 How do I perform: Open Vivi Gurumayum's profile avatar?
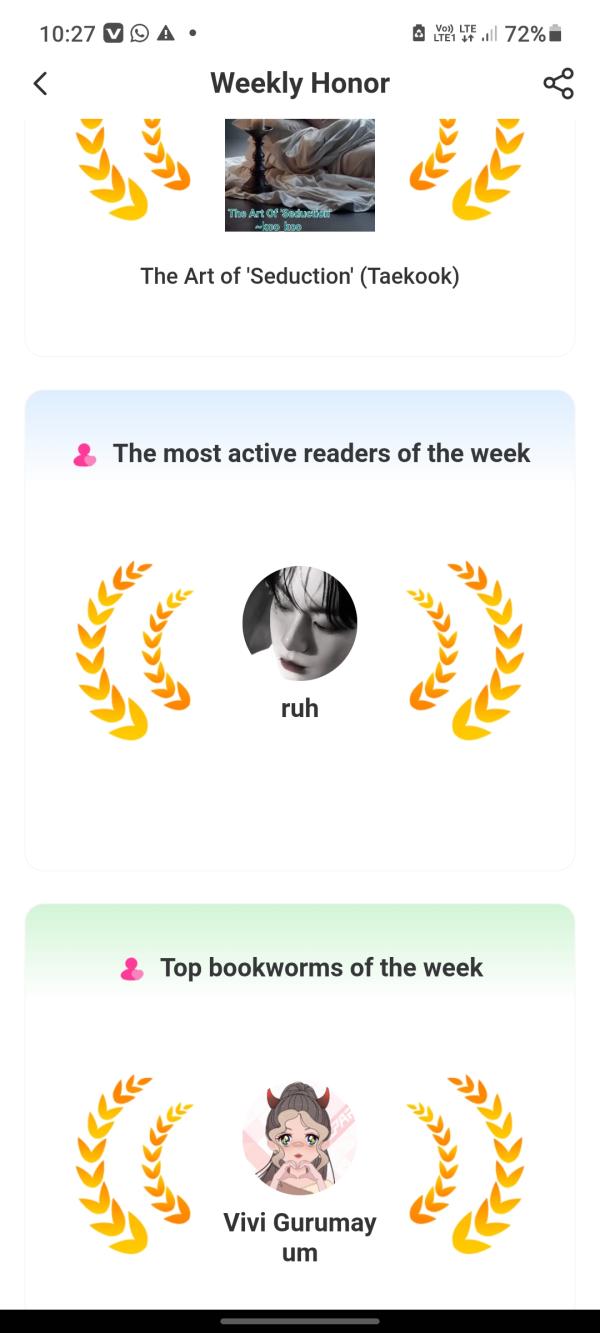click(300, 1138)
